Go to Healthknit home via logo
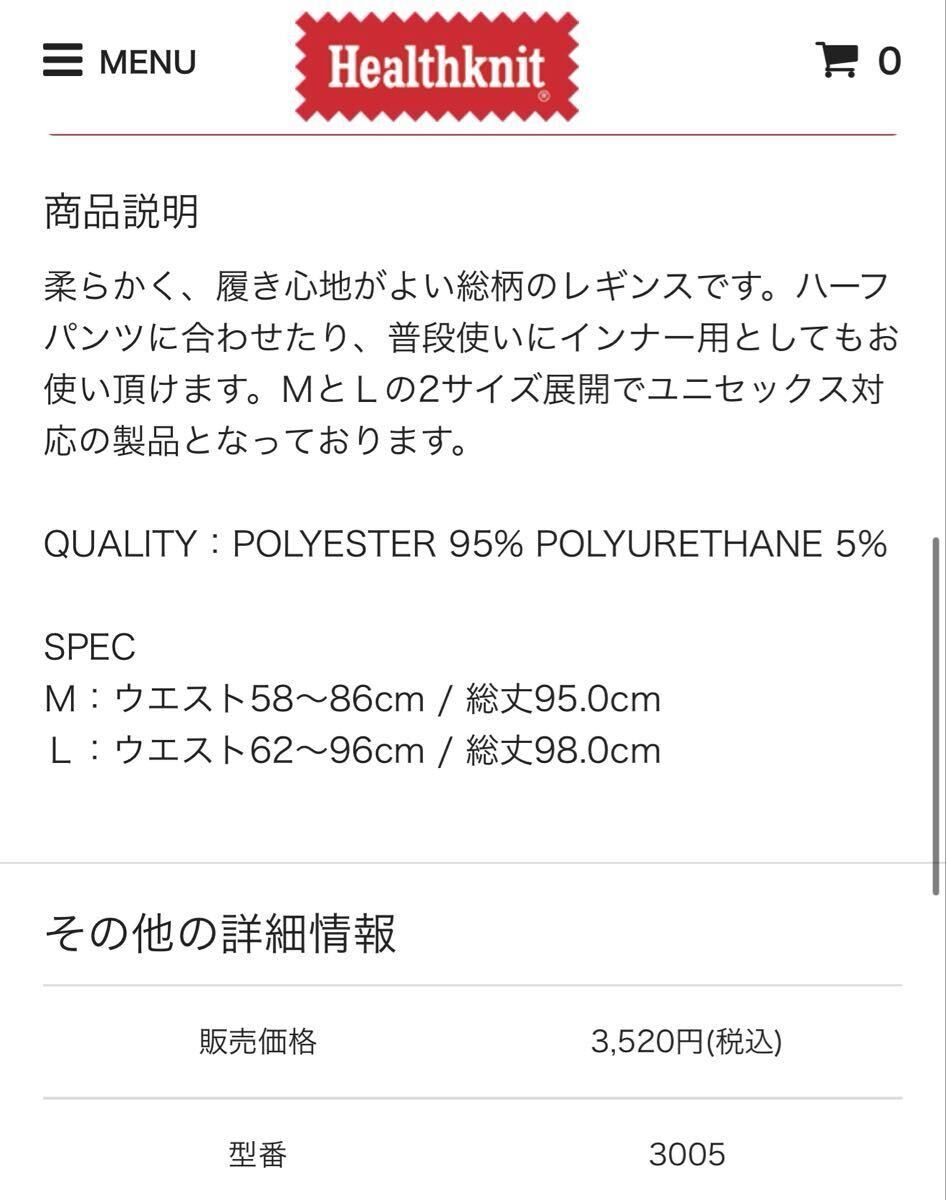Image resolution: width=946 pixels, height=1200 pixels. (437, 65)
